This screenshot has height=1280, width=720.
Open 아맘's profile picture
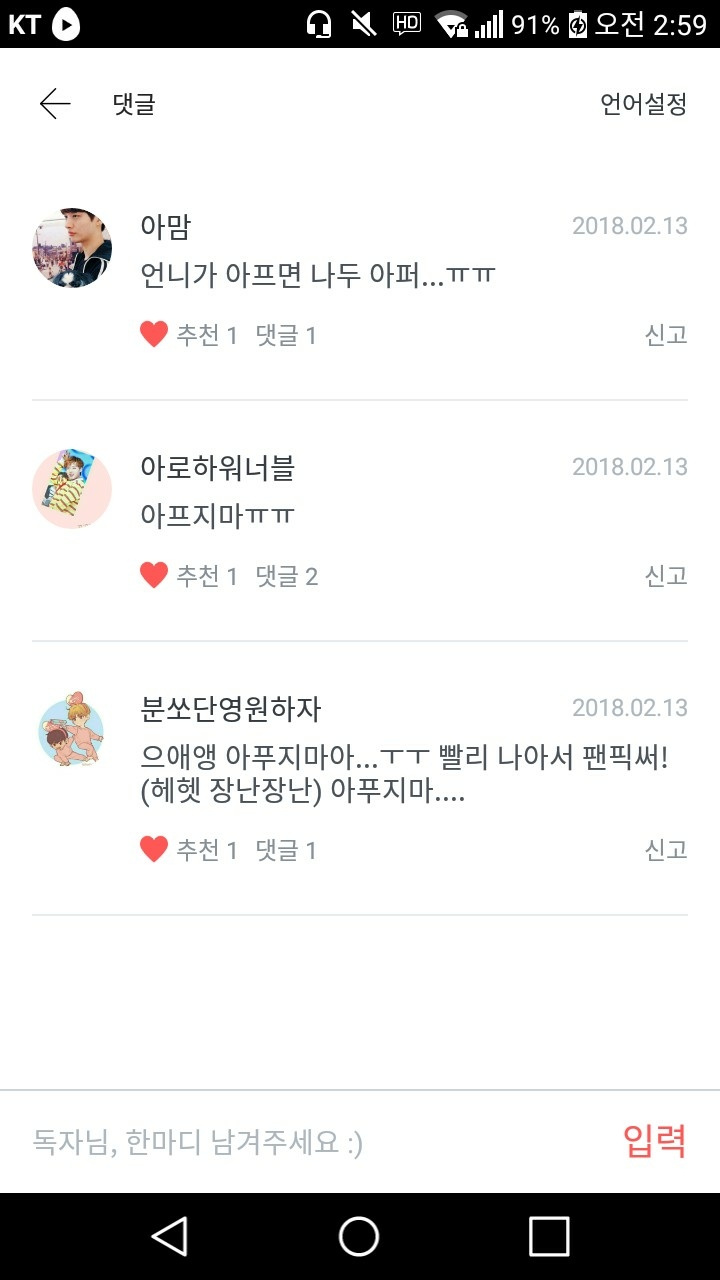[x=72, y=248]
